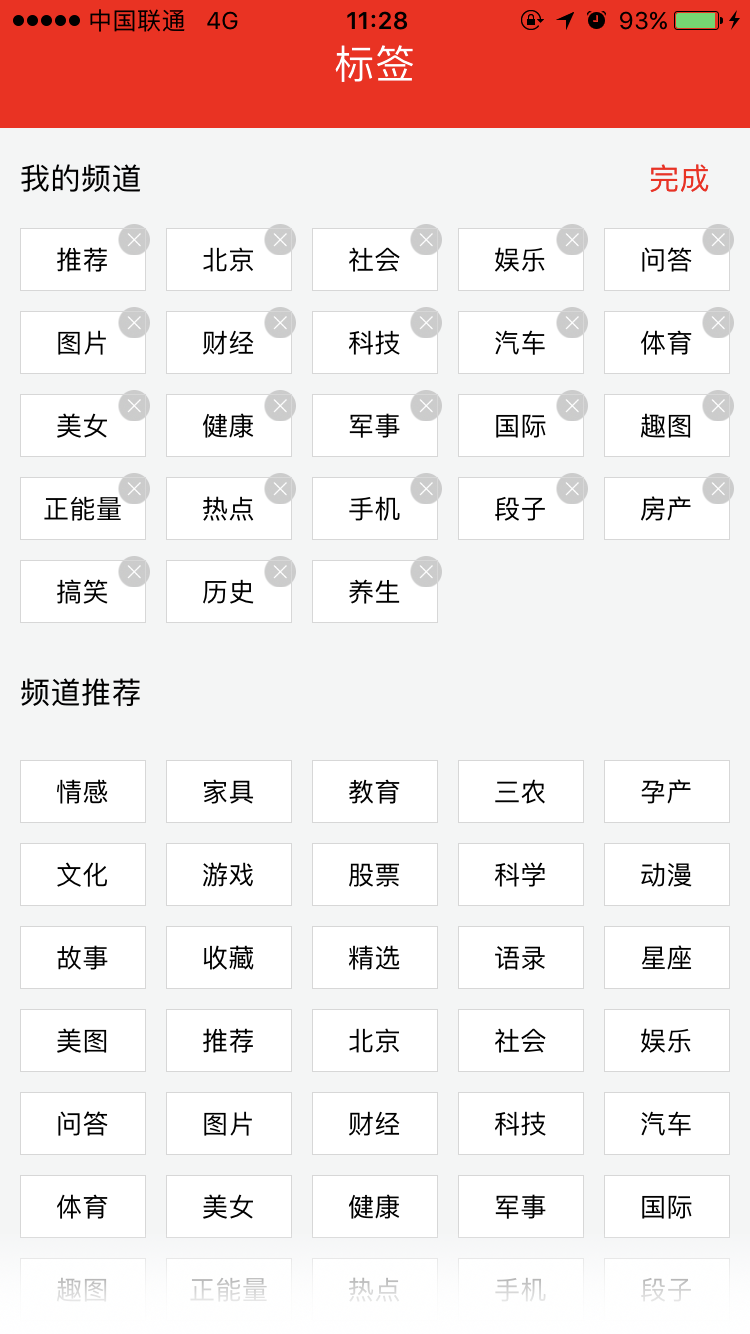Choose the 收藏 channel
This screenshot has width=750, height=1334.
tap(229, 958)
